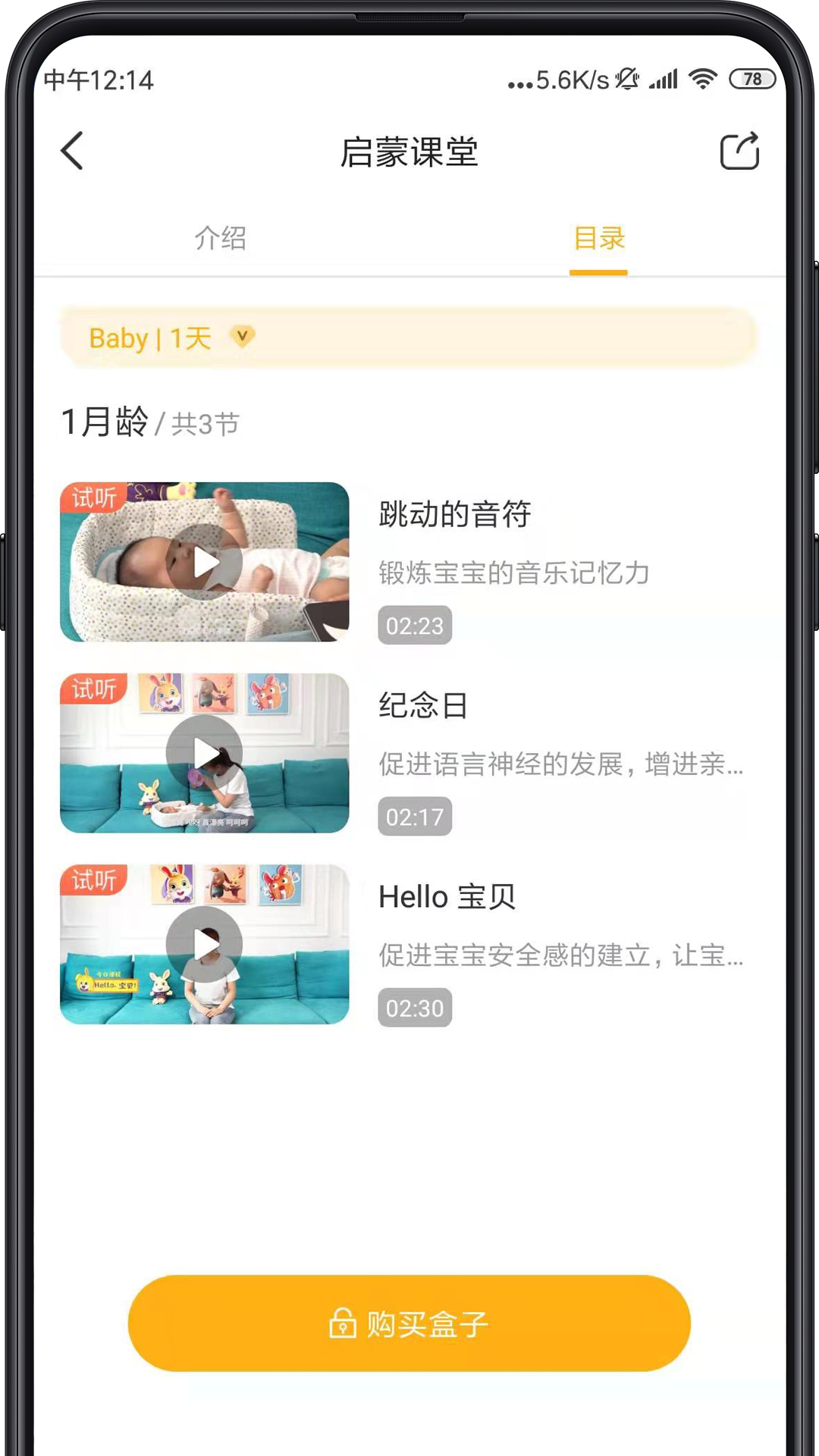Switch to the 介绍 tab
Image resolution: width=819 pixels, height=1456 pixels.
point(220,238)
